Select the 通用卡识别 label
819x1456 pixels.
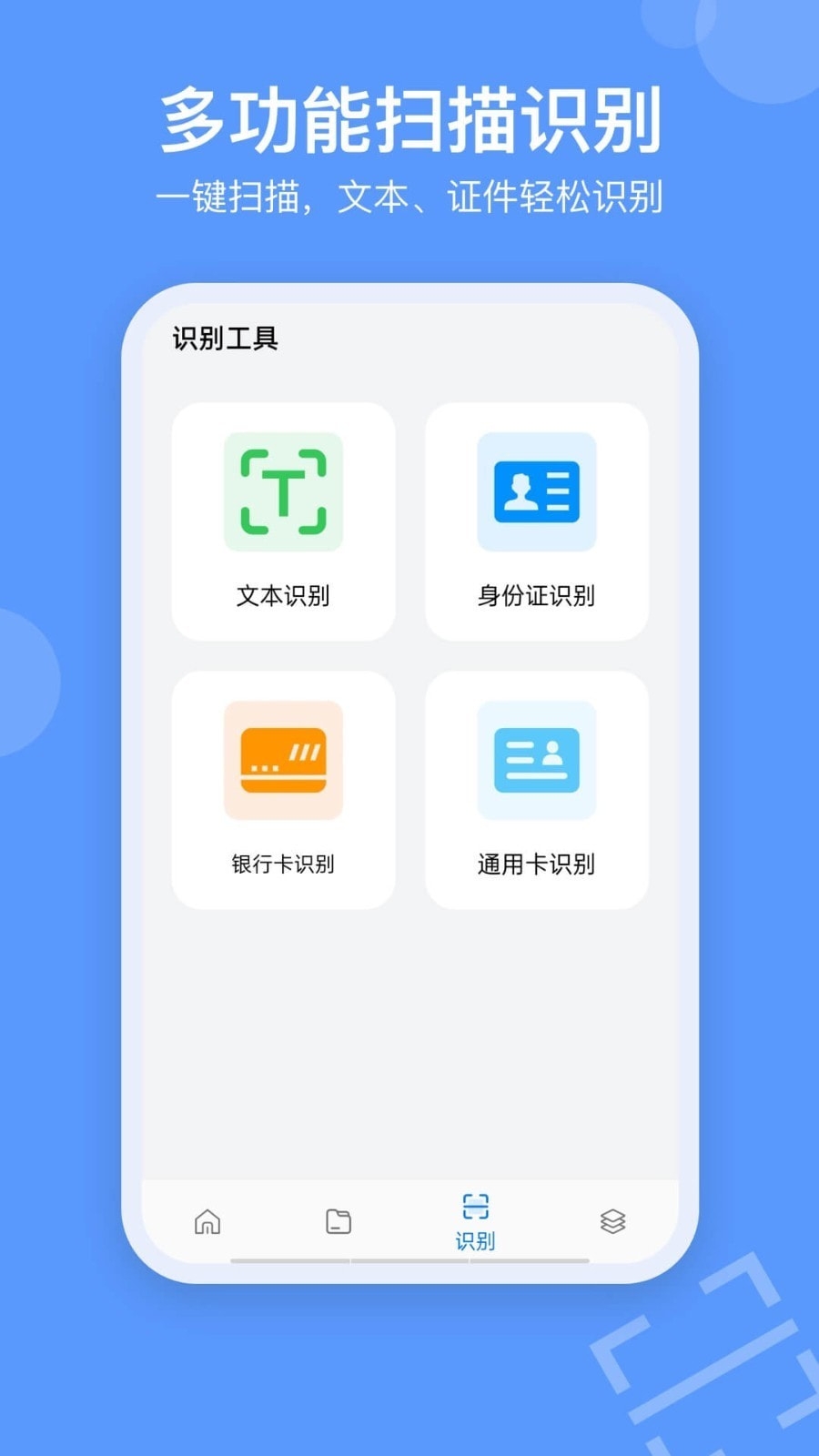click(536, 865)
